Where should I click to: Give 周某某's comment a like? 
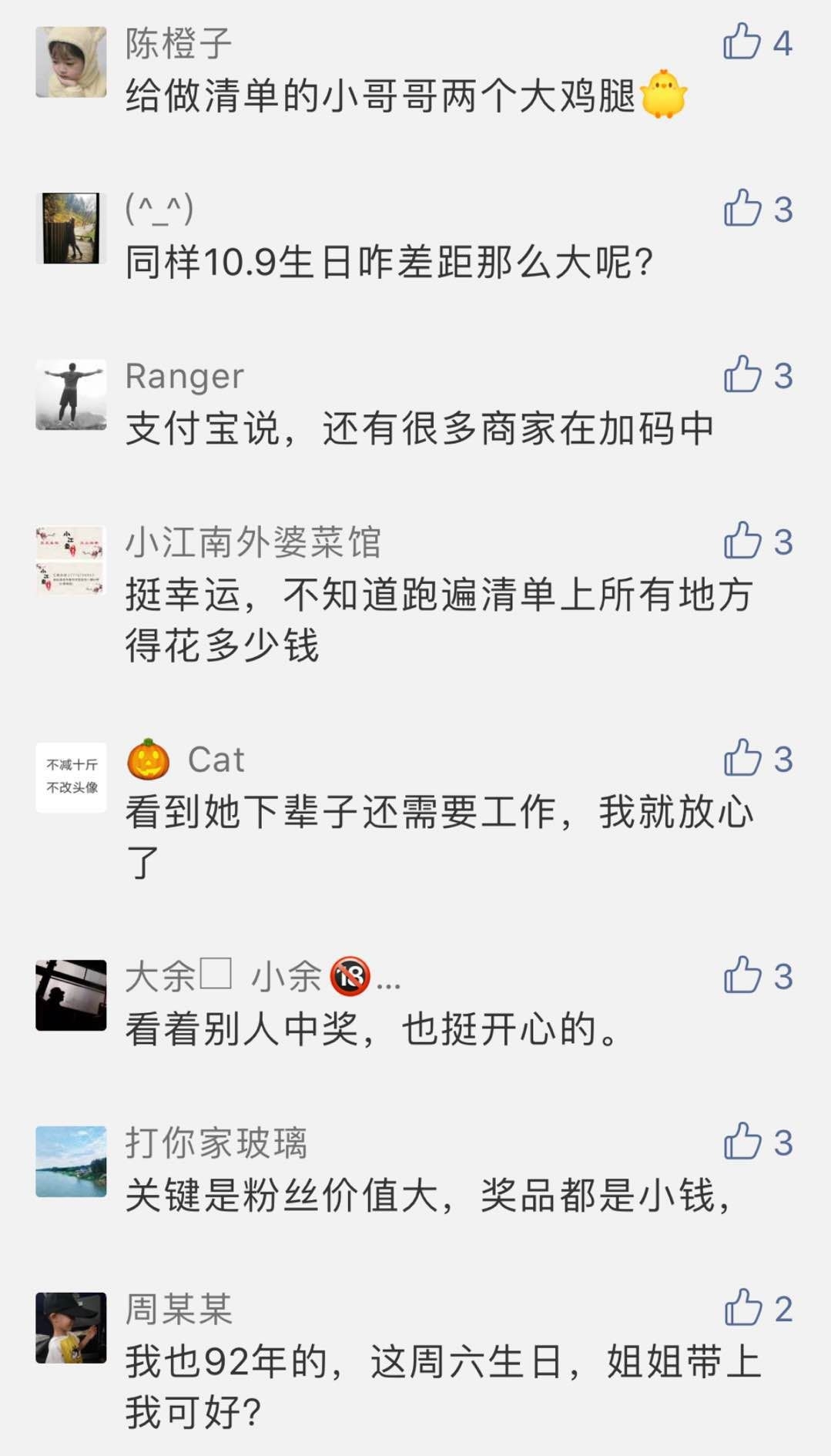[x=742, y=1308]
